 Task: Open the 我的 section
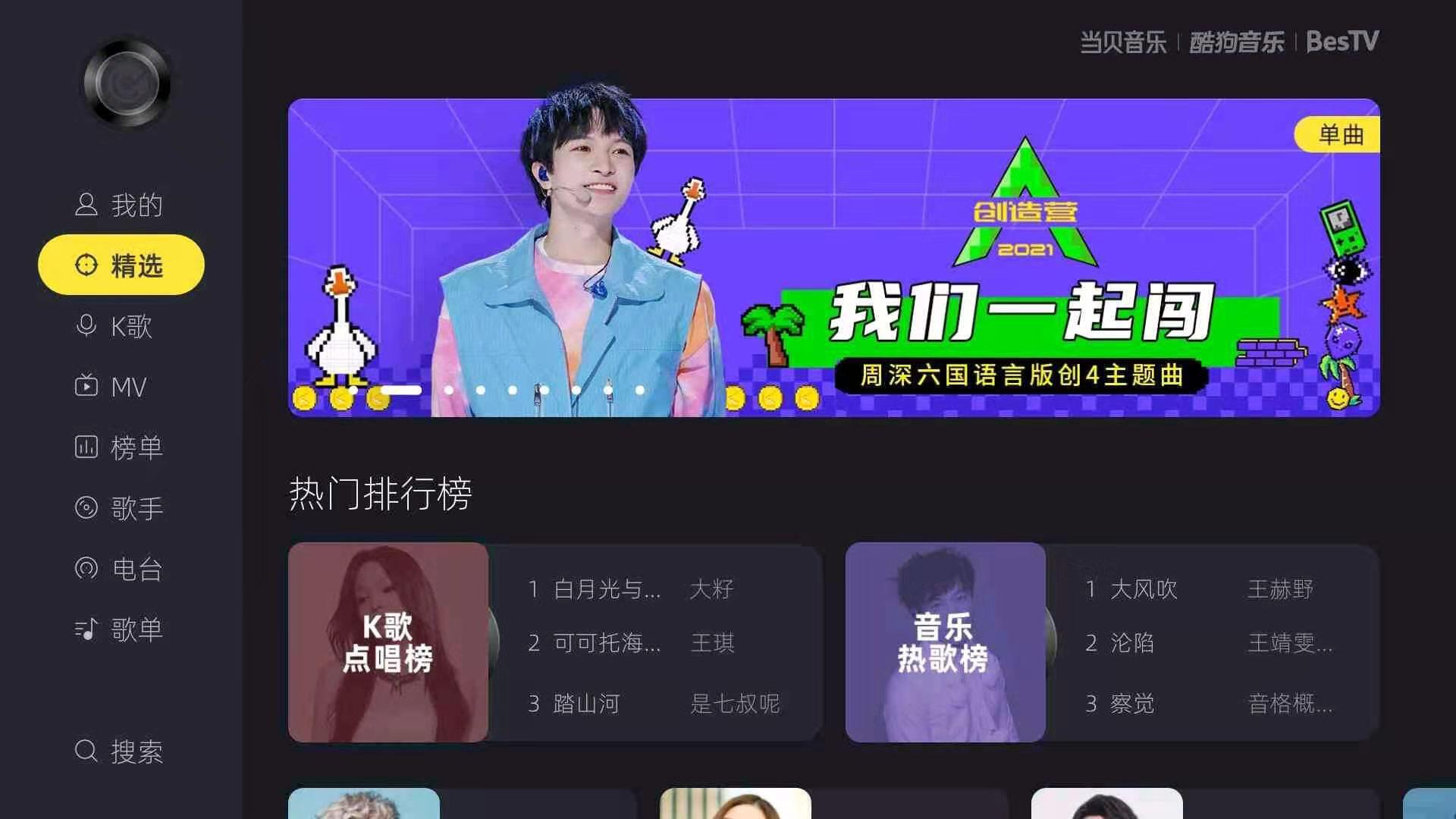[120, 205]
